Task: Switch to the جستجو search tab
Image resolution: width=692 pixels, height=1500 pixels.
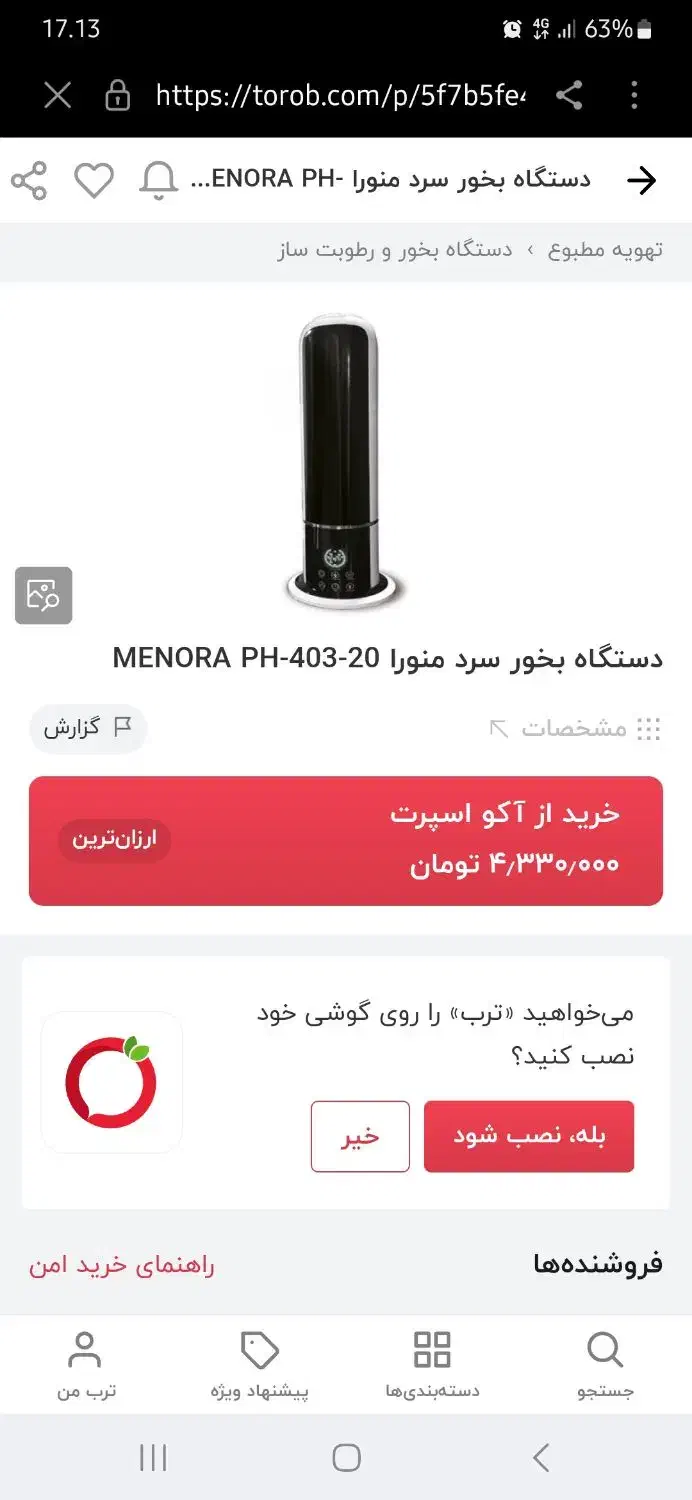Action: pos(605,1365)
